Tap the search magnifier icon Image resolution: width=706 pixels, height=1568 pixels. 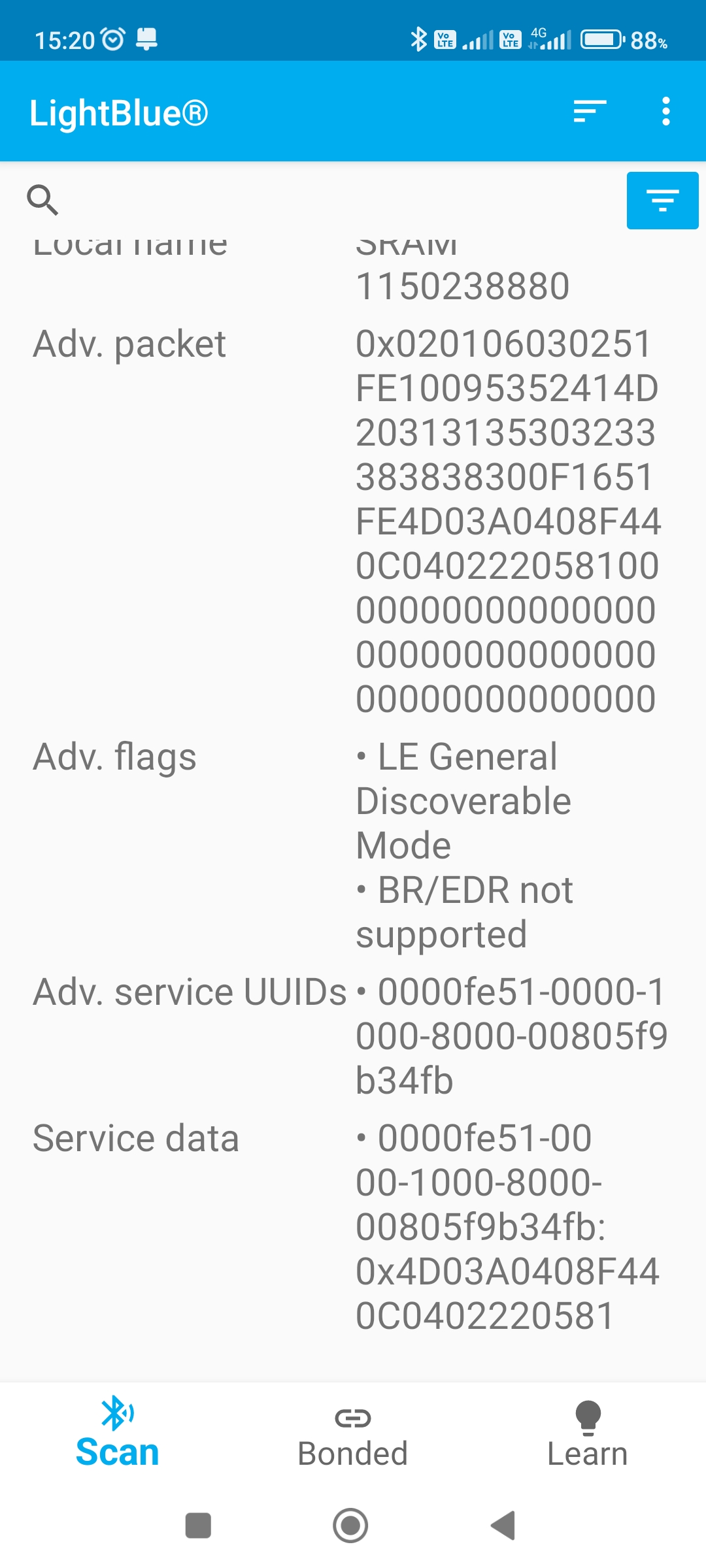(x=42, y=199)
